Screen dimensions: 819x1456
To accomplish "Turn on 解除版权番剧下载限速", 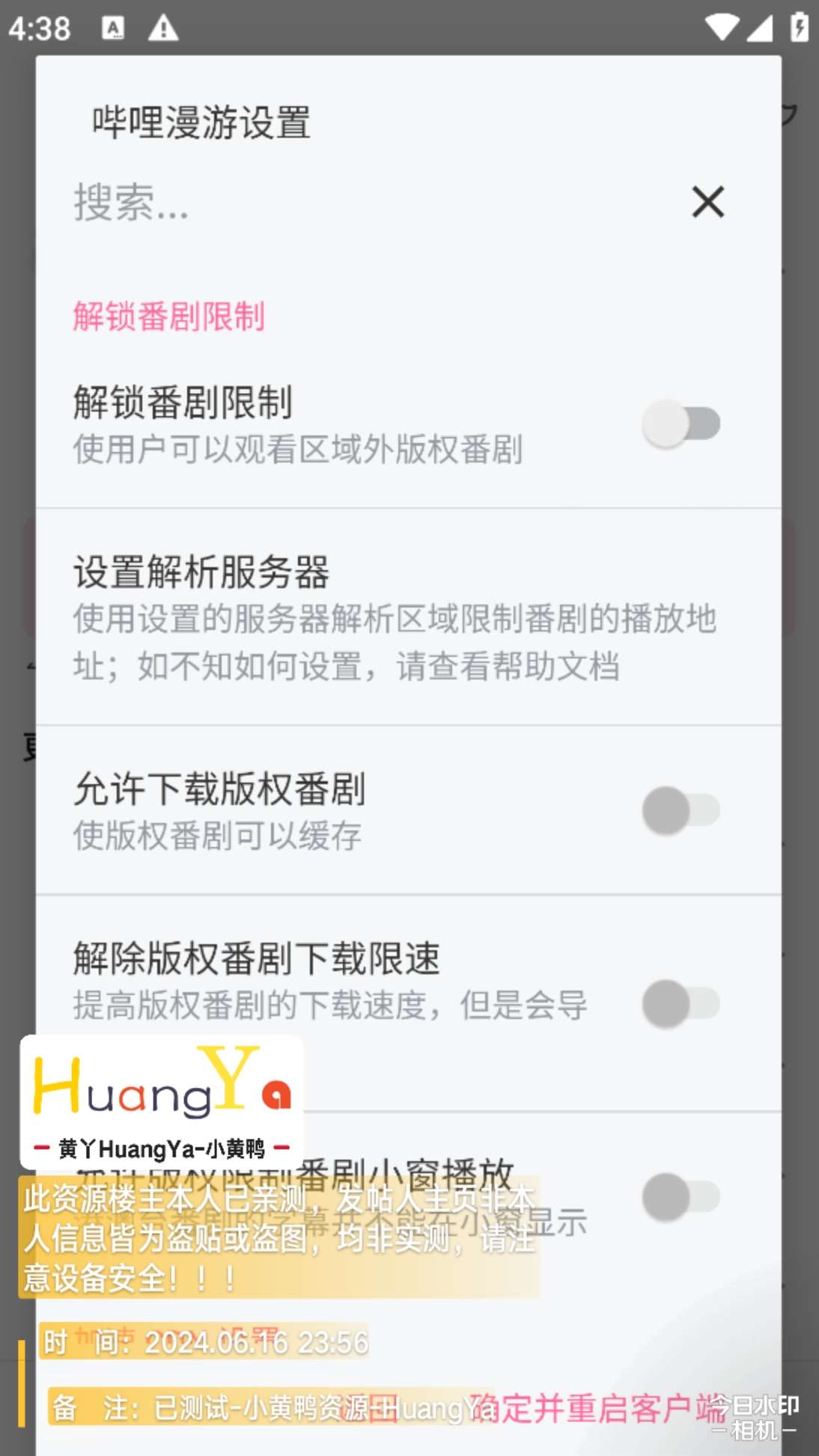I will (x=681, y=1003).
